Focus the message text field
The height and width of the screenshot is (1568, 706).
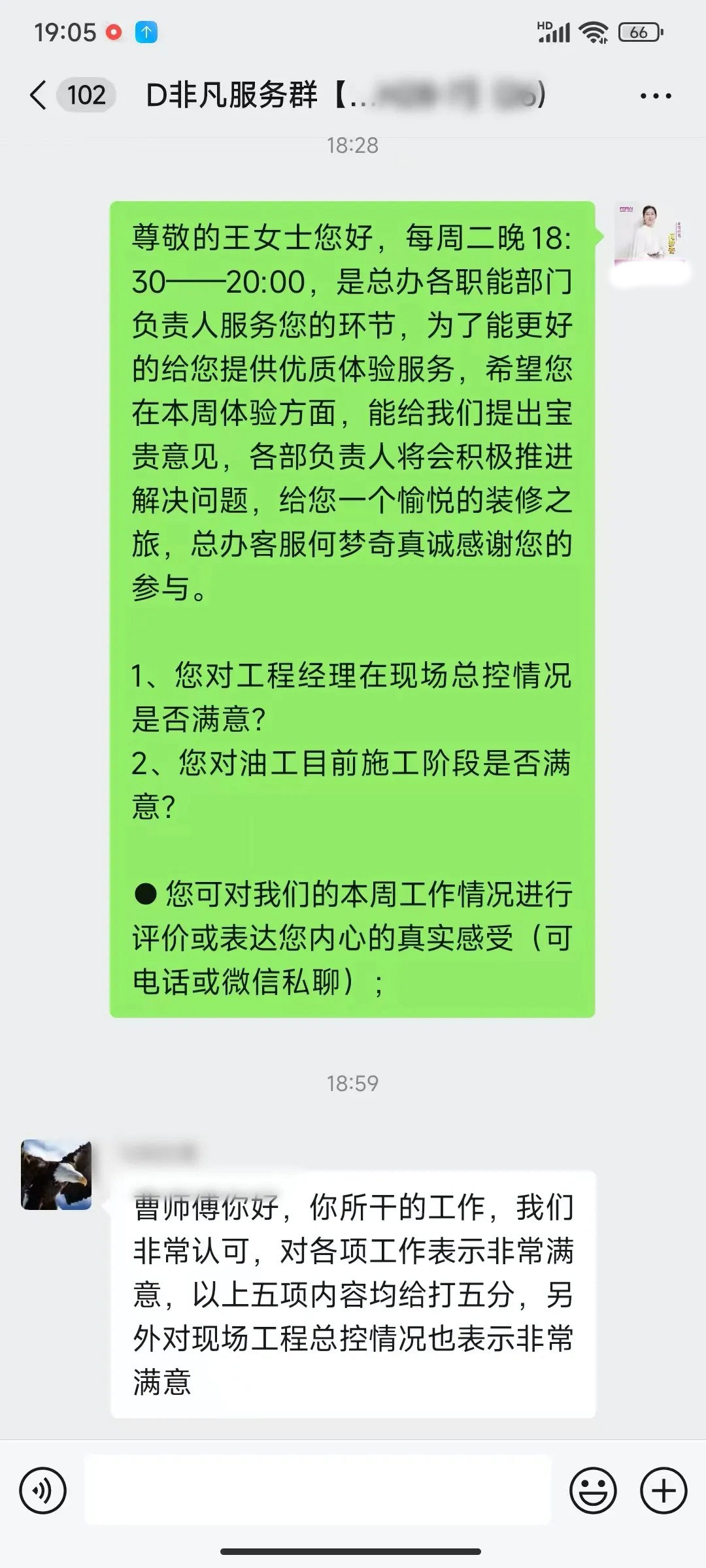click(x=318, y=1491)
